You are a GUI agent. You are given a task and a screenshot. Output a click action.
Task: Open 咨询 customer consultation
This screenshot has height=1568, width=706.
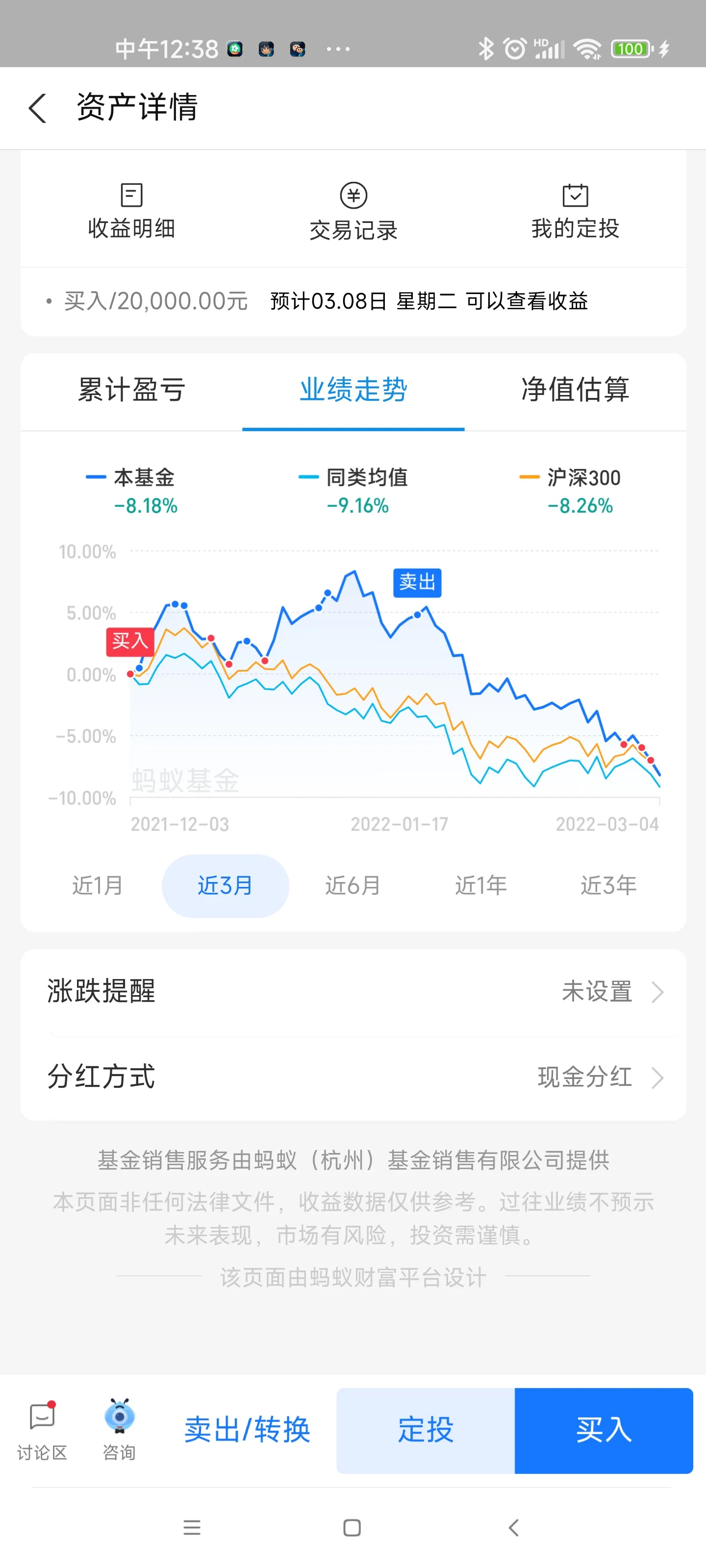120,1430
